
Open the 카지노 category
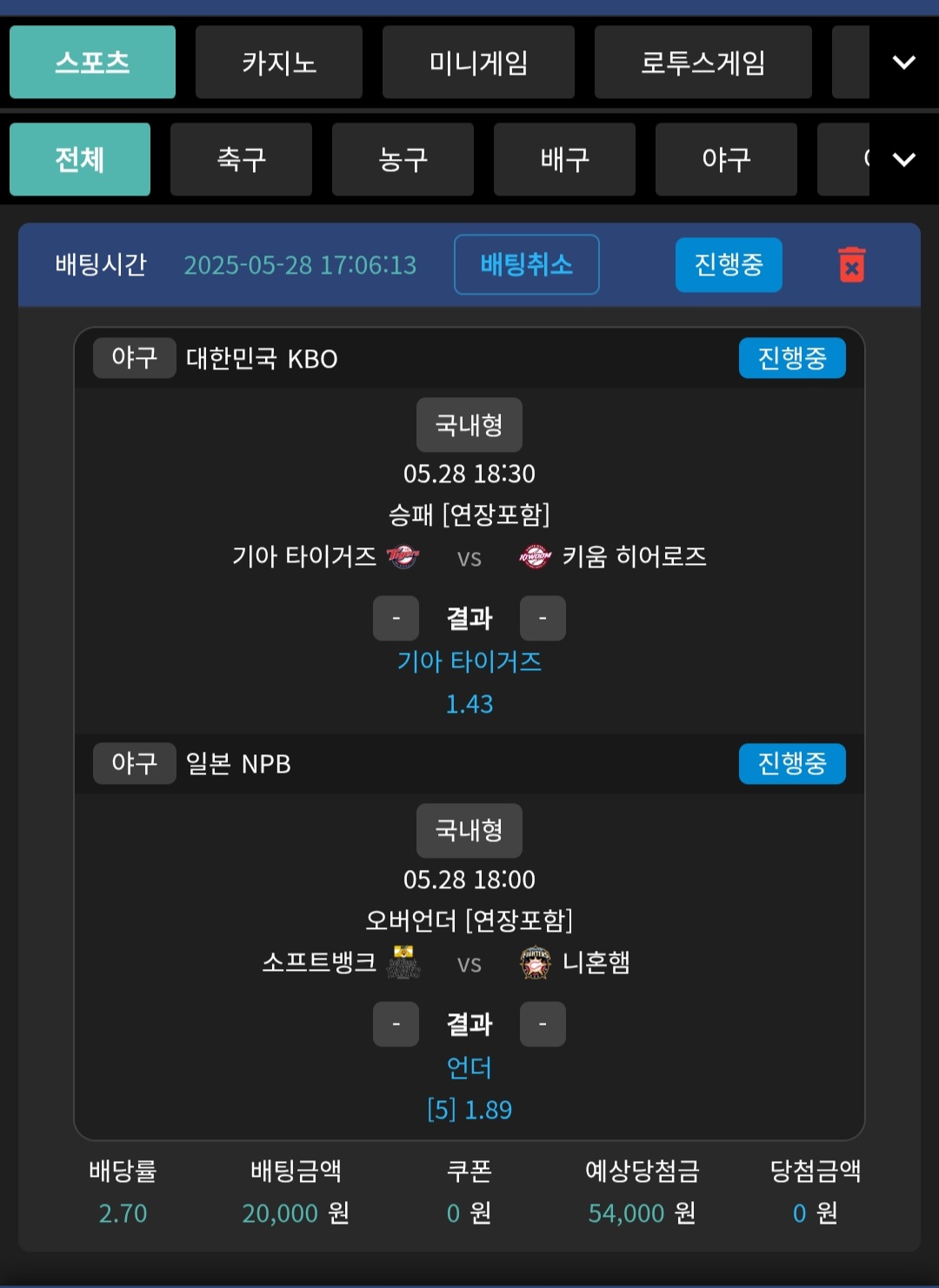tap(278, 62)
